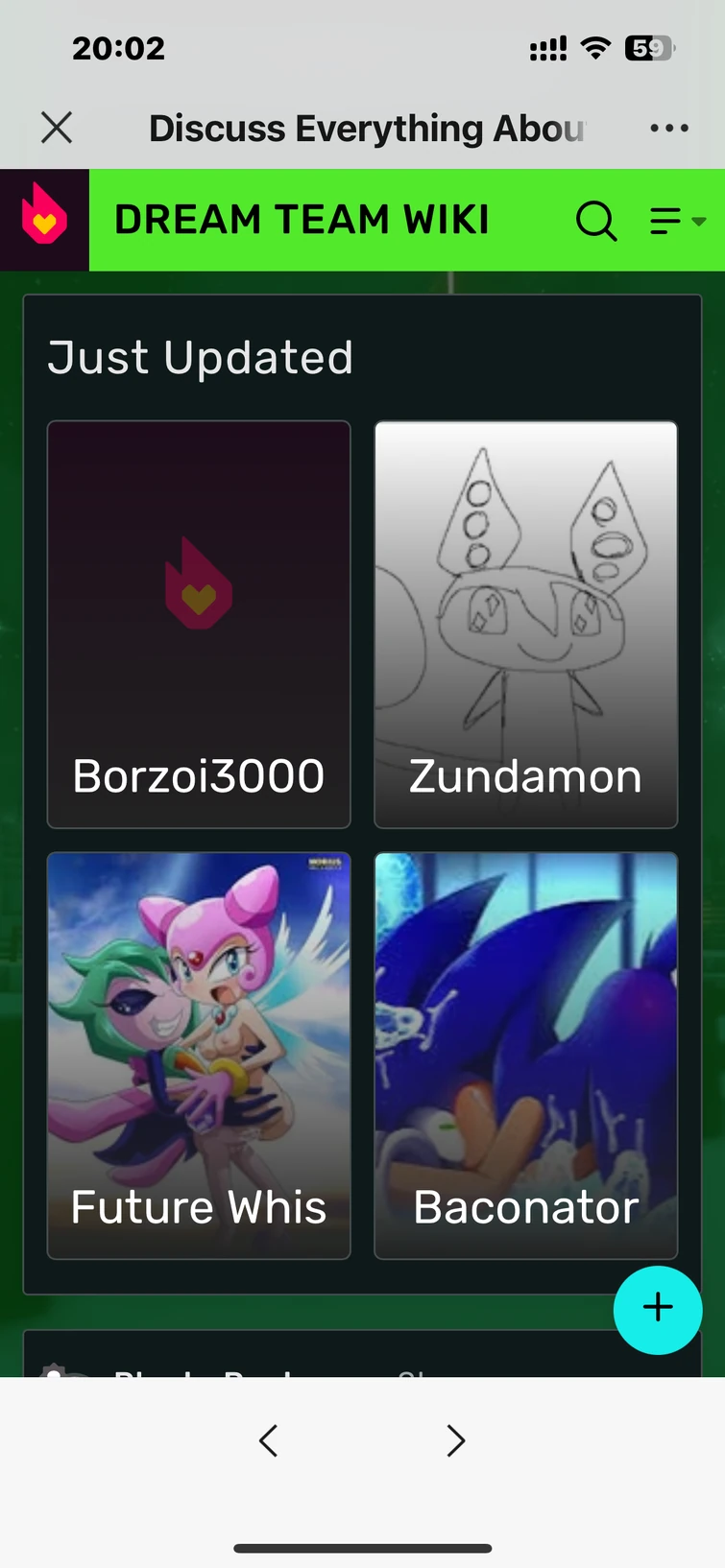This screenshot has width=725, height=1568.
Task: Open the Borzoi3000 card
Action: tap(199, 624)
